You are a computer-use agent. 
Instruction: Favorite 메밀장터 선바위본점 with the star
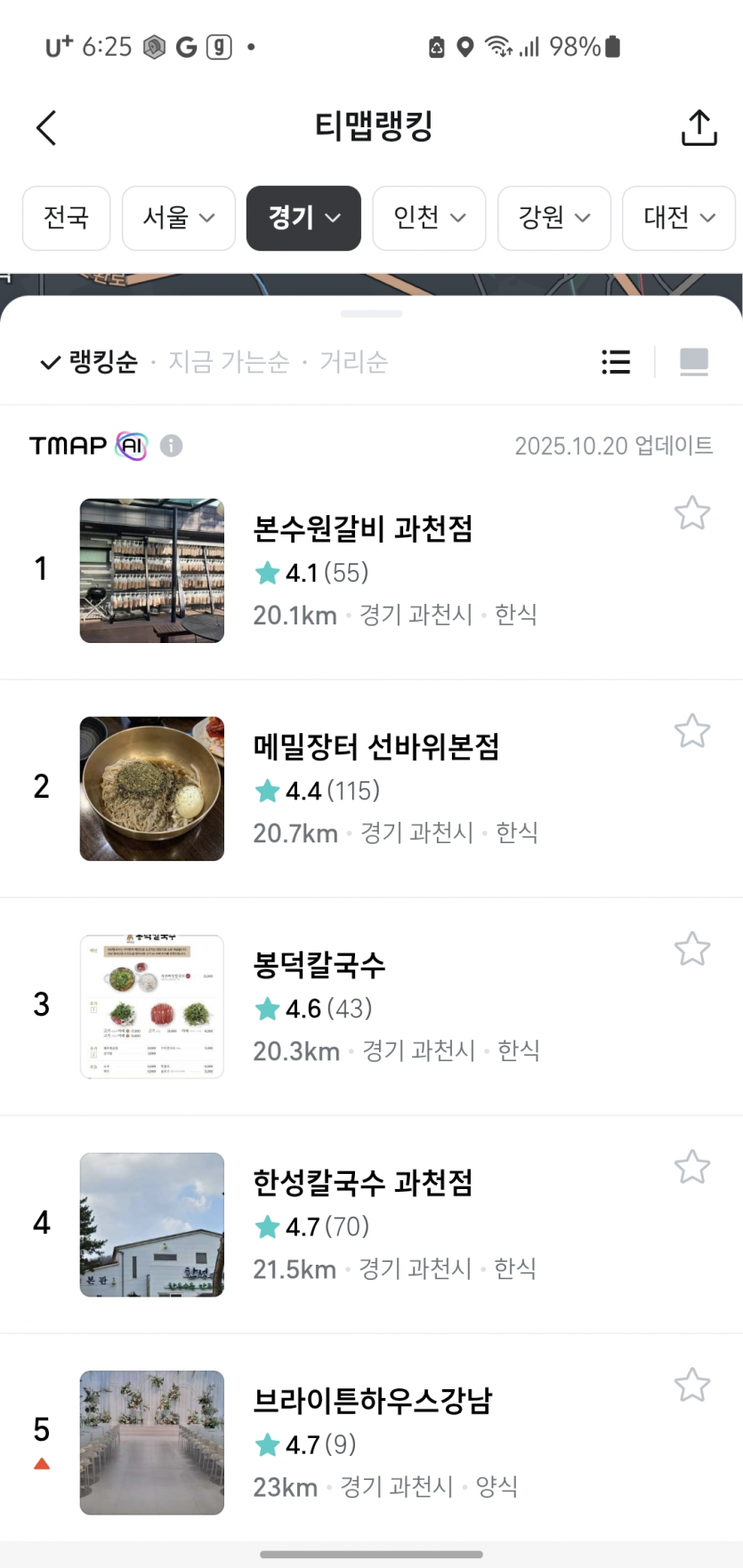point(691,731)
